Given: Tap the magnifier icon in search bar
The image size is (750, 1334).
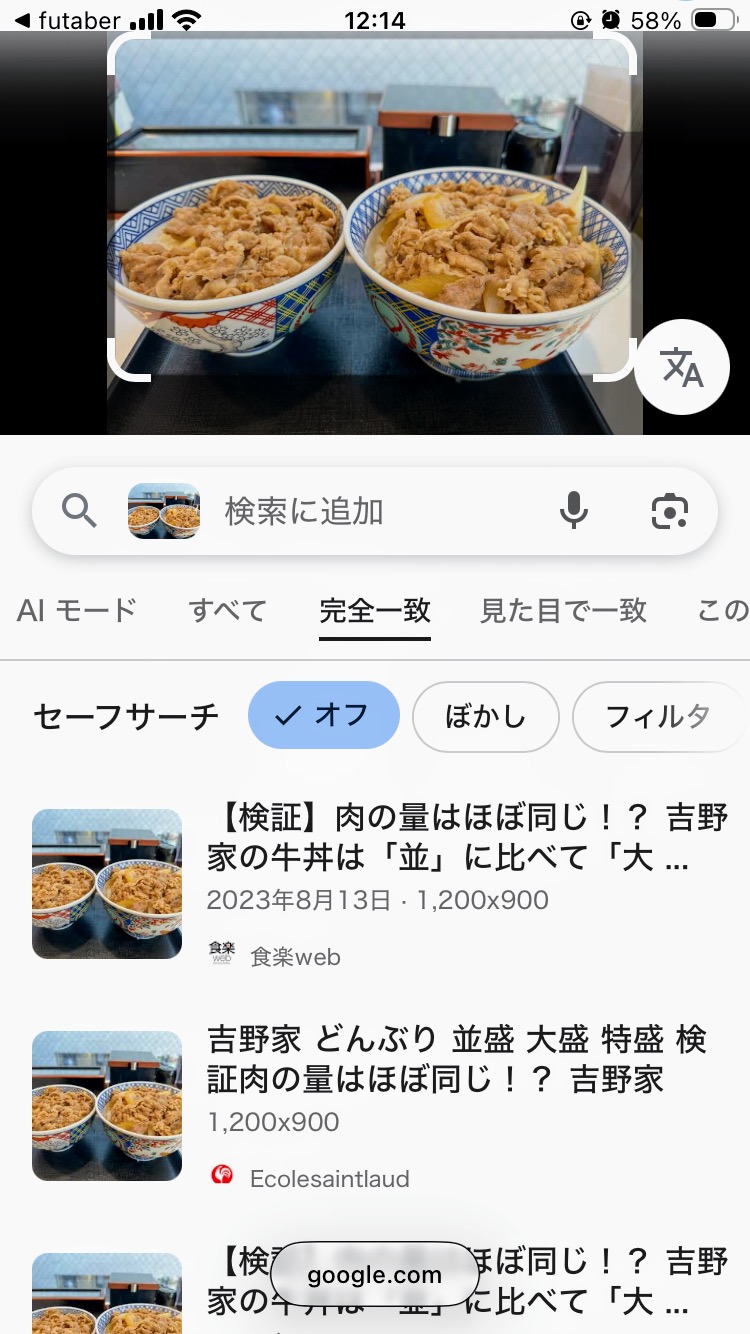Looking at the screenshot, I should coord(80,512).
